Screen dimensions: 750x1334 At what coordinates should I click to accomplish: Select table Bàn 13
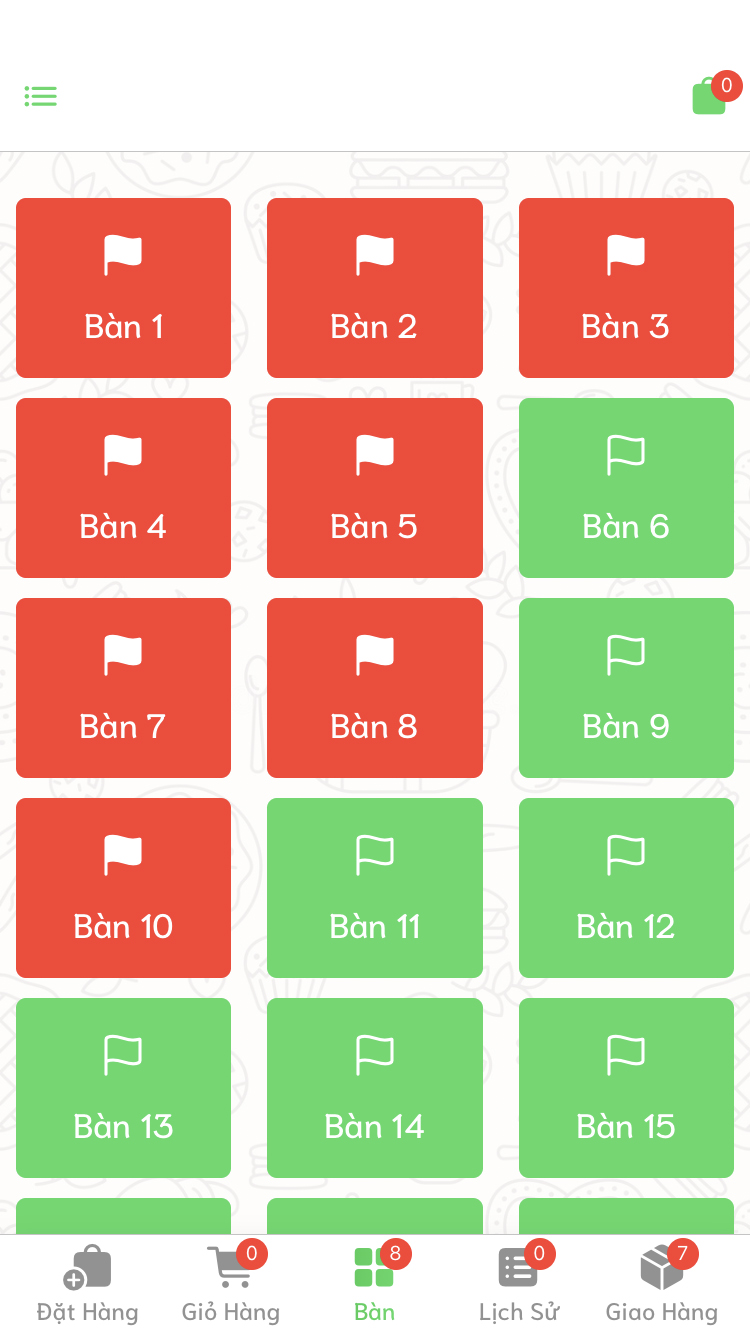[124, 1088]
